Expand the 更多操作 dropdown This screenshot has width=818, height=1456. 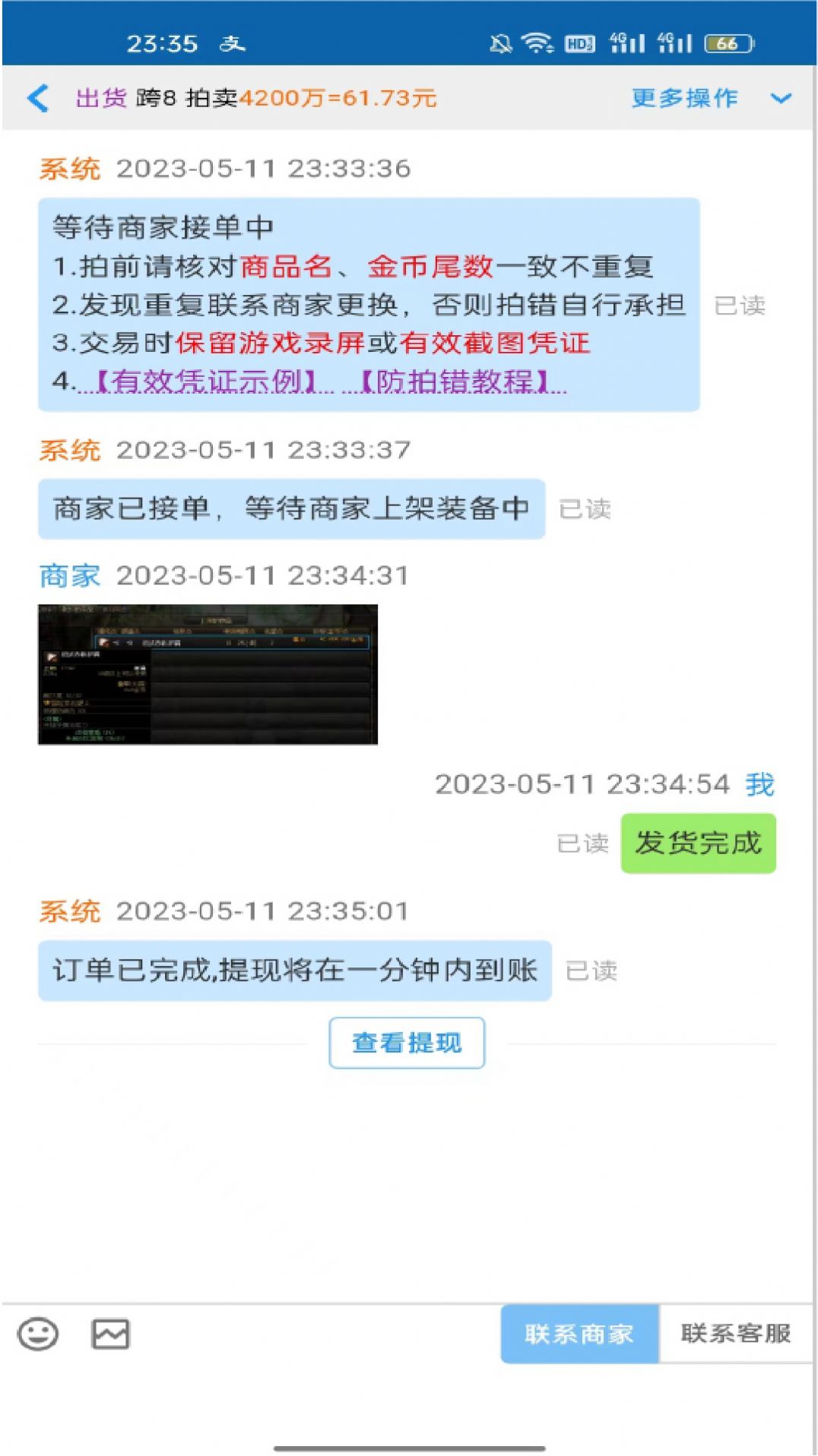(711, 98)
